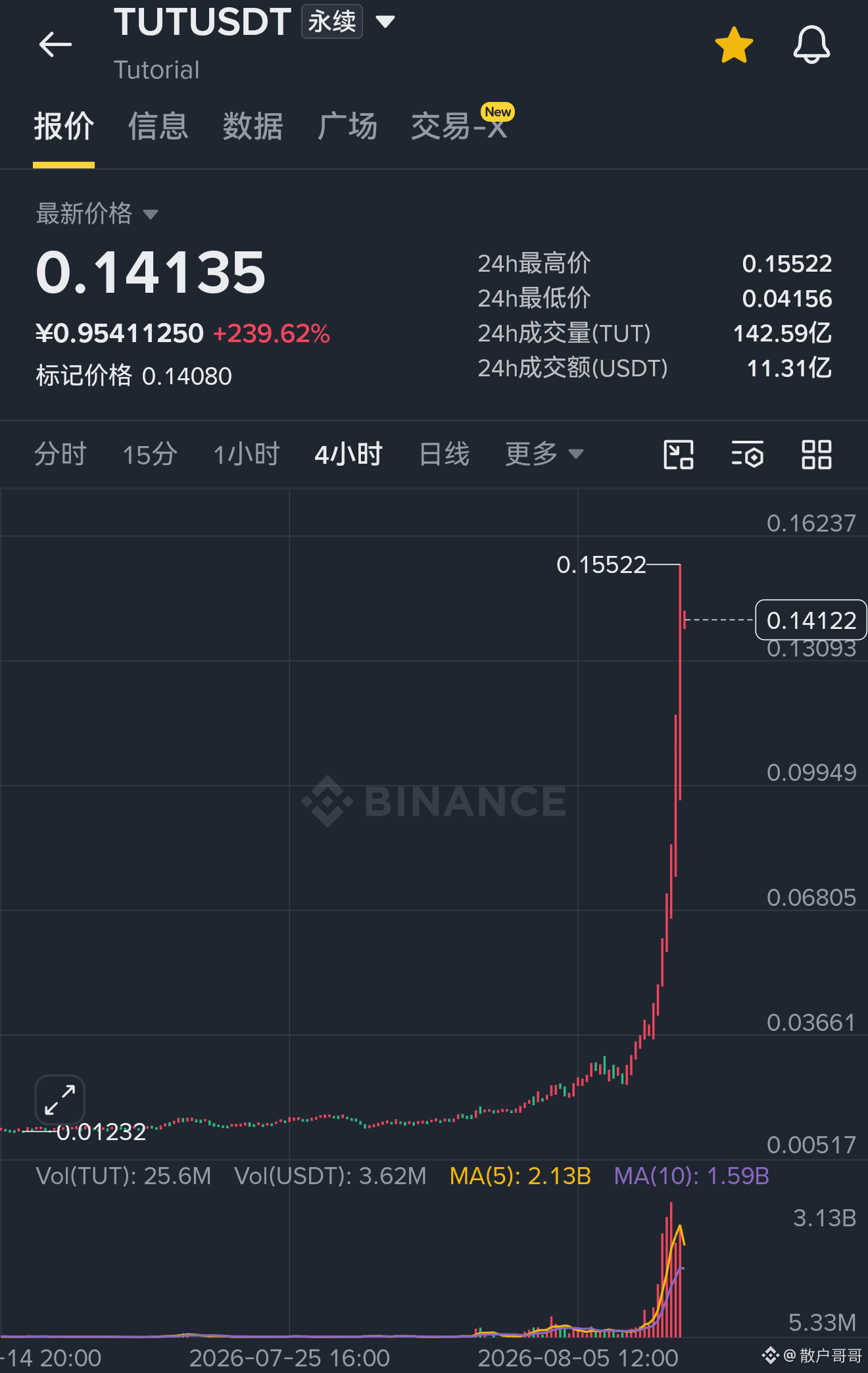Go back using the arrow icon
868x1373 pixels.
coord(55,45)
